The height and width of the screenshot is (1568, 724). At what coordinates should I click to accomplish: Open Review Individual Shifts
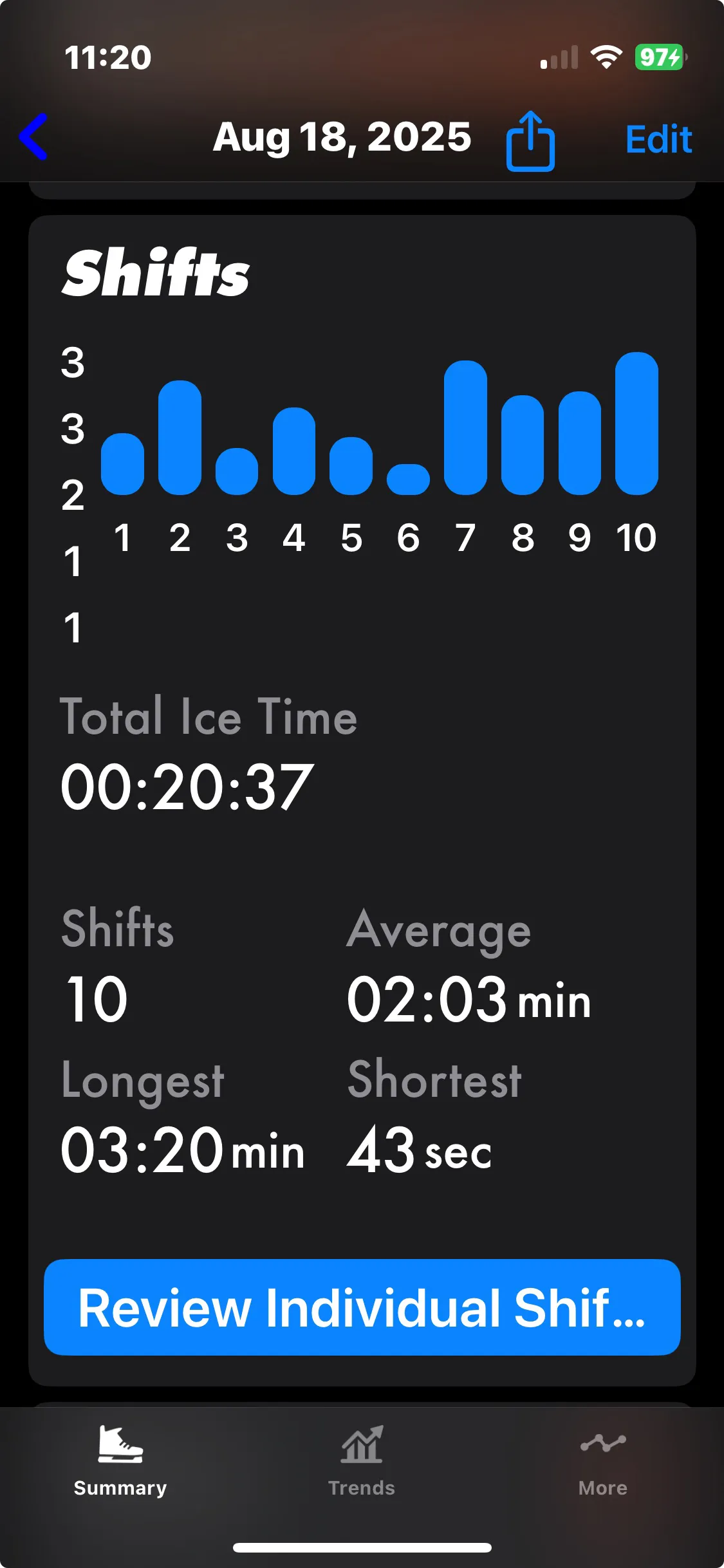coord(362,1308)
